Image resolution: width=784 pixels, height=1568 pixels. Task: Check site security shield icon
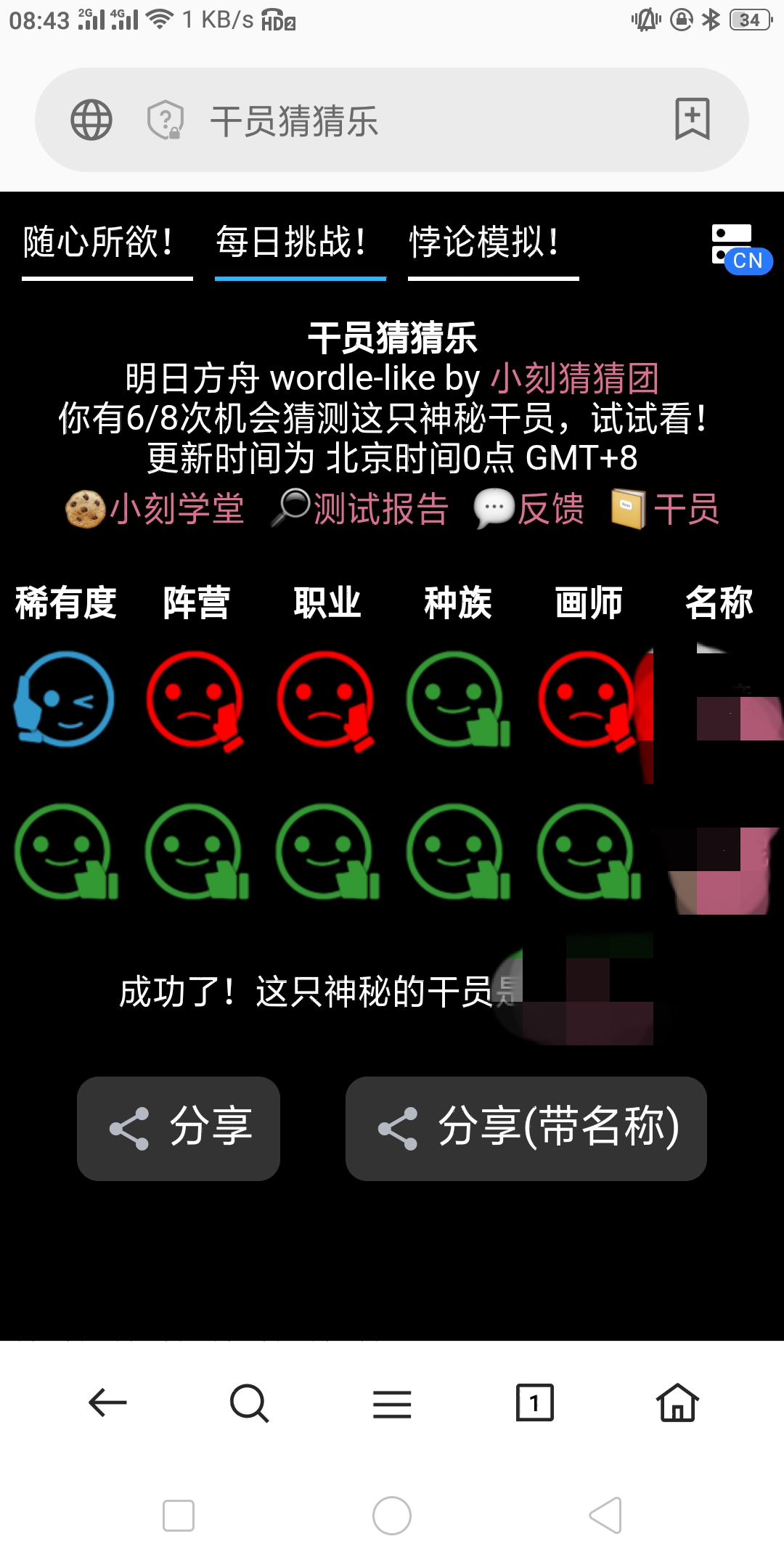pos(165,120)
